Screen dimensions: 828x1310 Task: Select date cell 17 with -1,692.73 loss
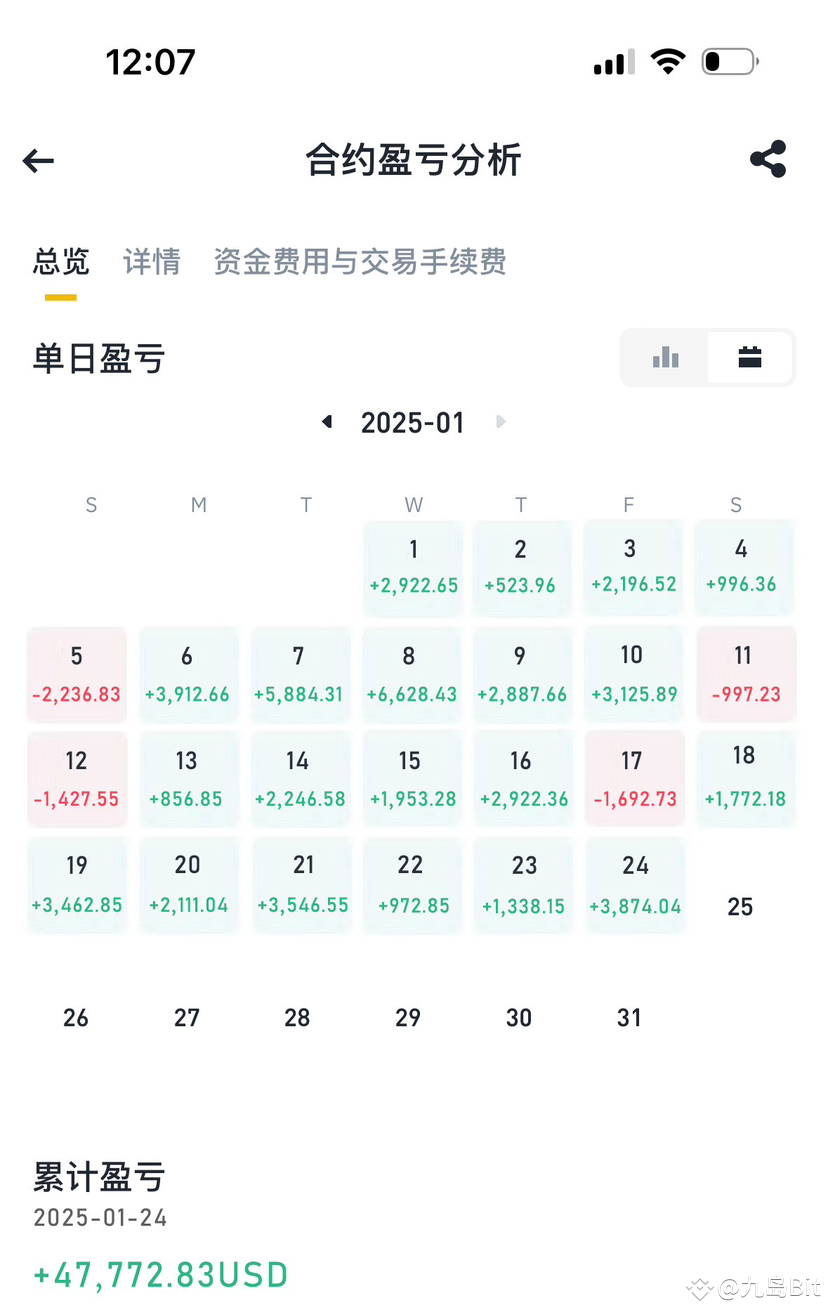pyautogui.click(x=634, y=778)
